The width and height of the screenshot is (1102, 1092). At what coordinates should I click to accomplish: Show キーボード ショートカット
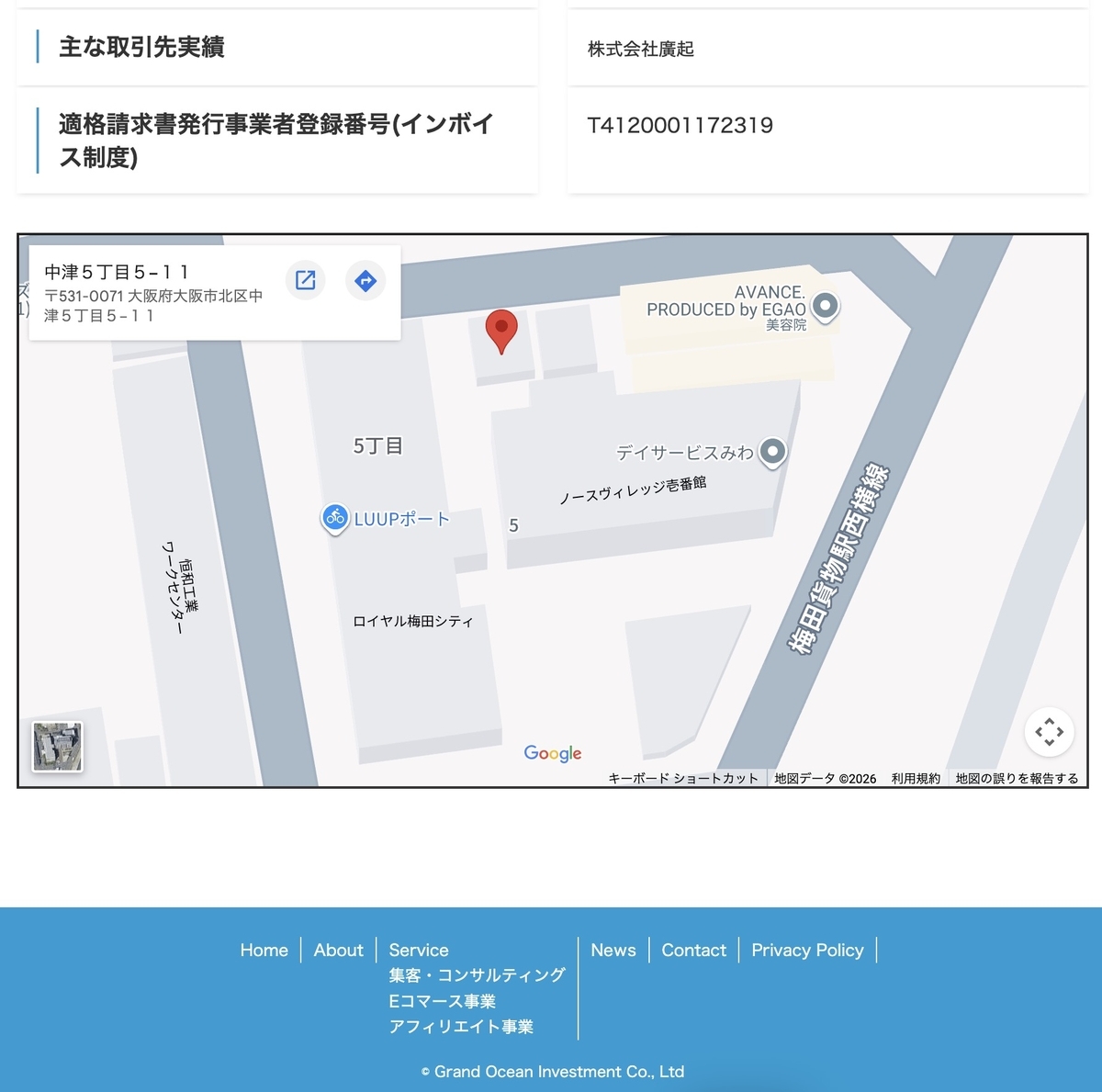point(683,778)
